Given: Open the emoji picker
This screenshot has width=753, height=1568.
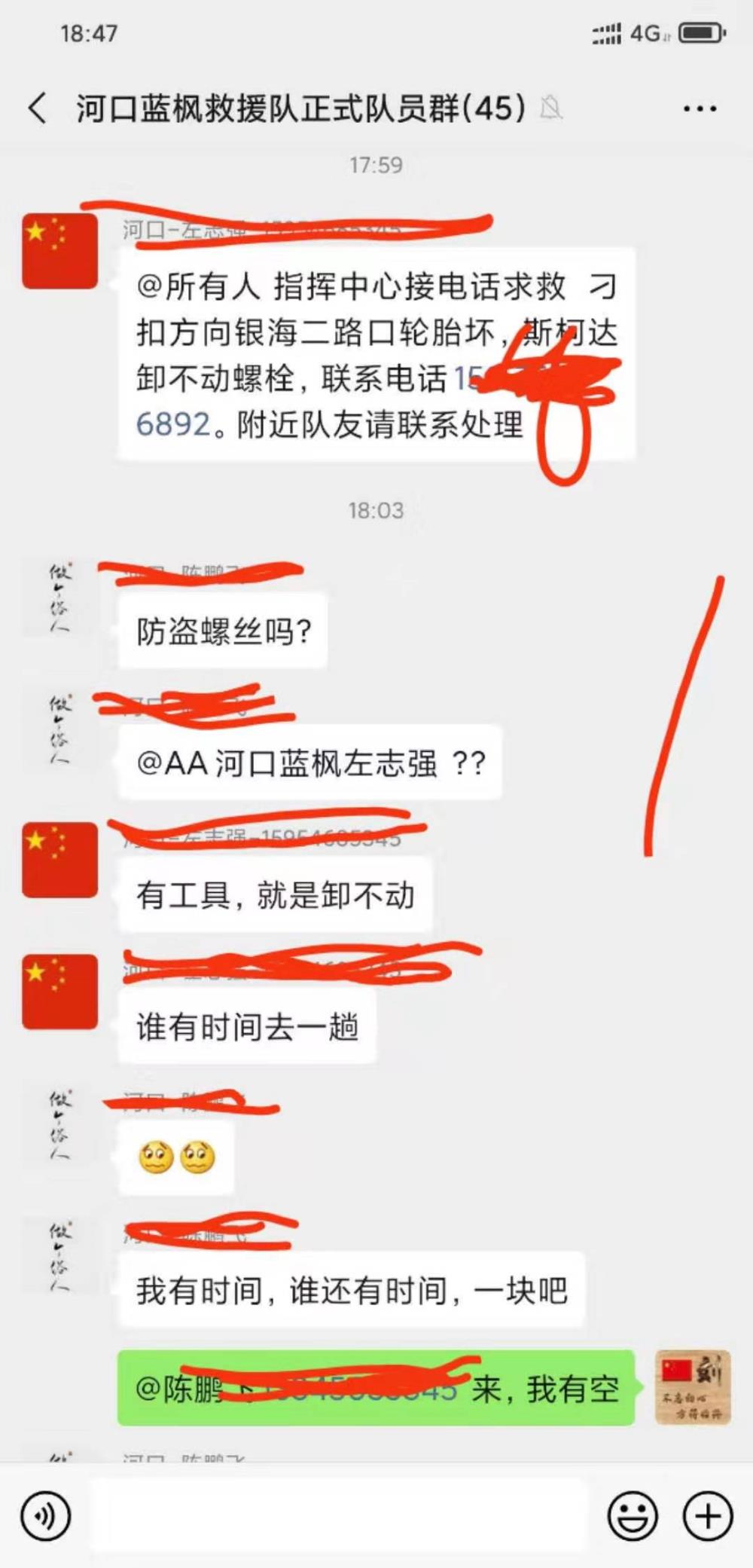Looking at the screenshot, I should [633, 1516].
